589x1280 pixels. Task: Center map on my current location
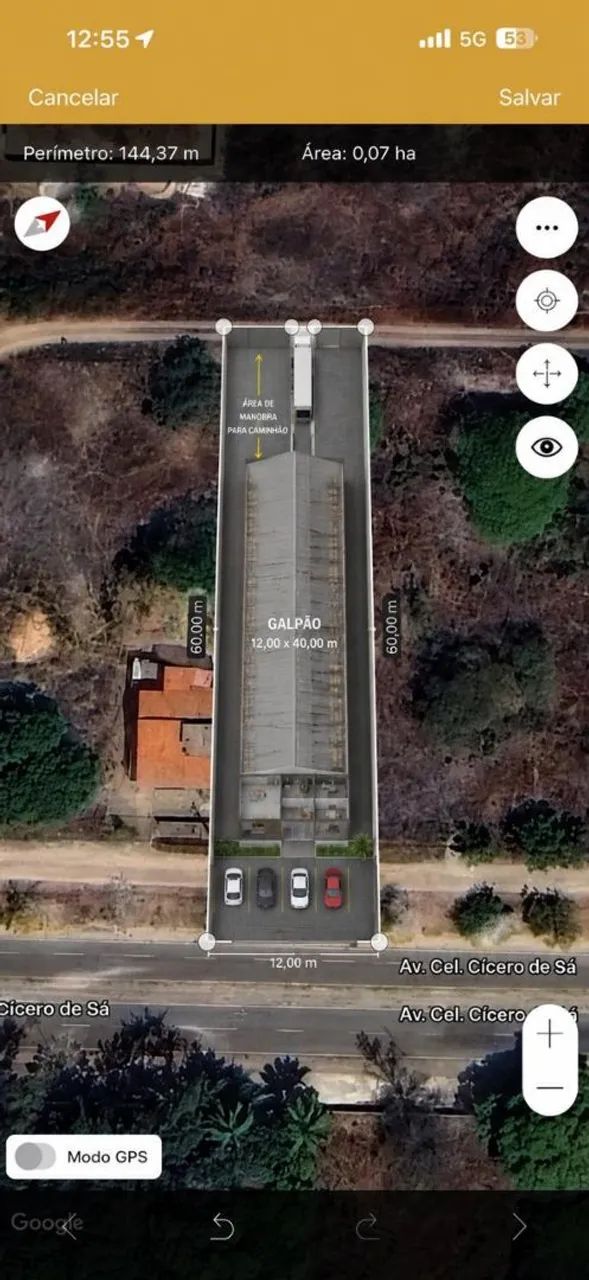(547, 301)
